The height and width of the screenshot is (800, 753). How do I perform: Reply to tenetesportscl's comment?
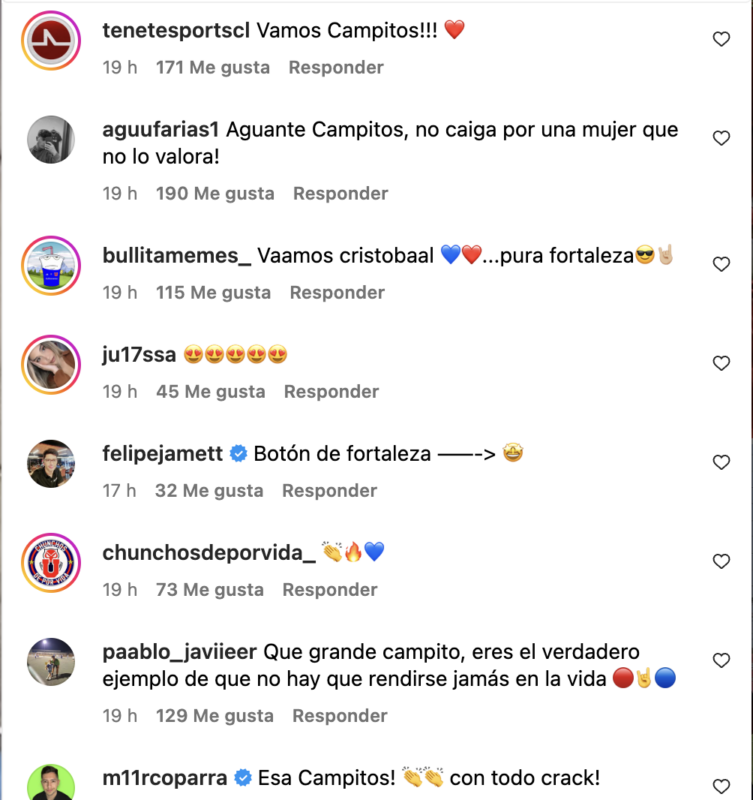tap(336, 67)
